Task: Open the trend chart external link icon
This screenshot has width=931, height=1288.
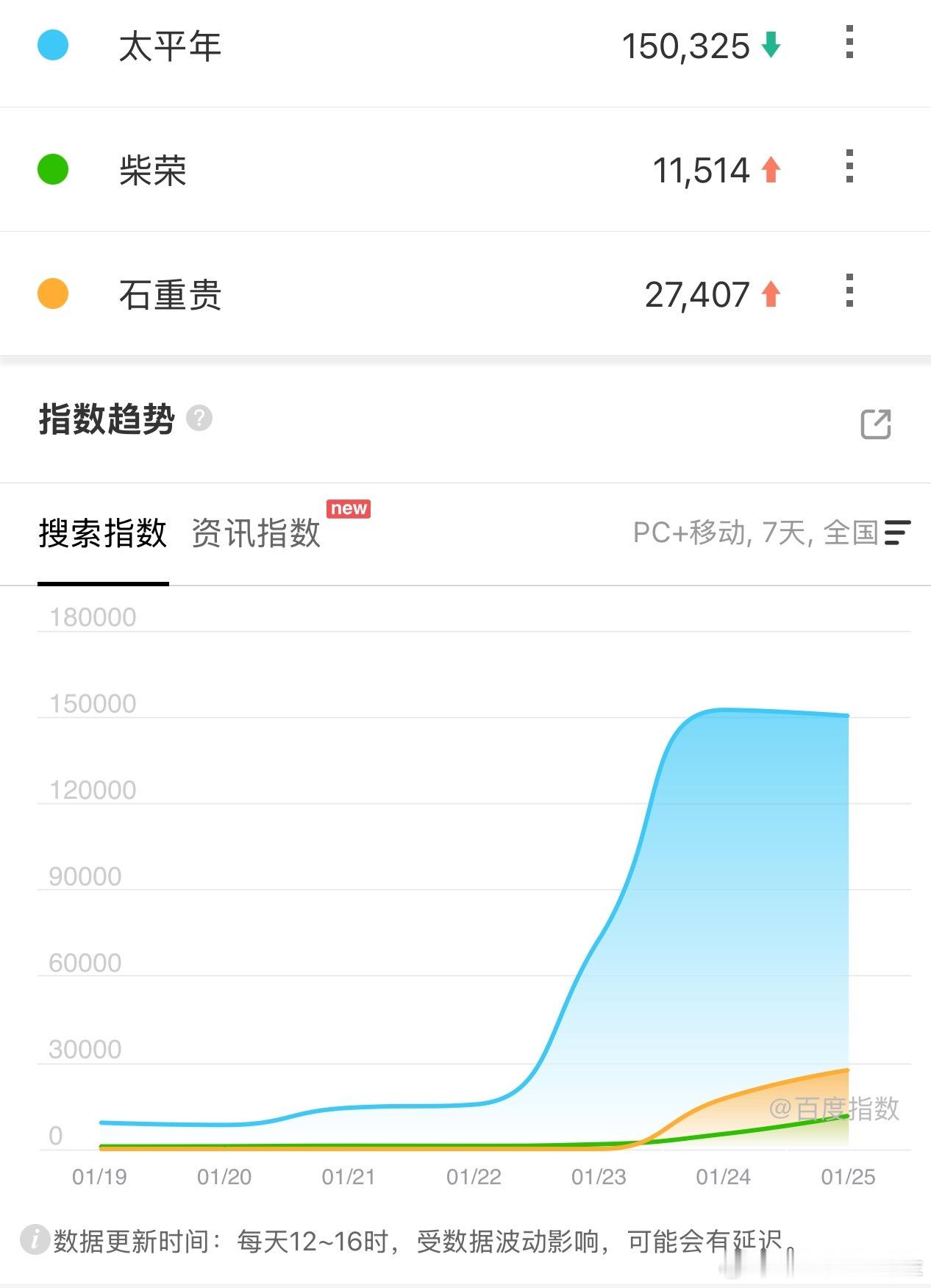Action: (875, 424)
